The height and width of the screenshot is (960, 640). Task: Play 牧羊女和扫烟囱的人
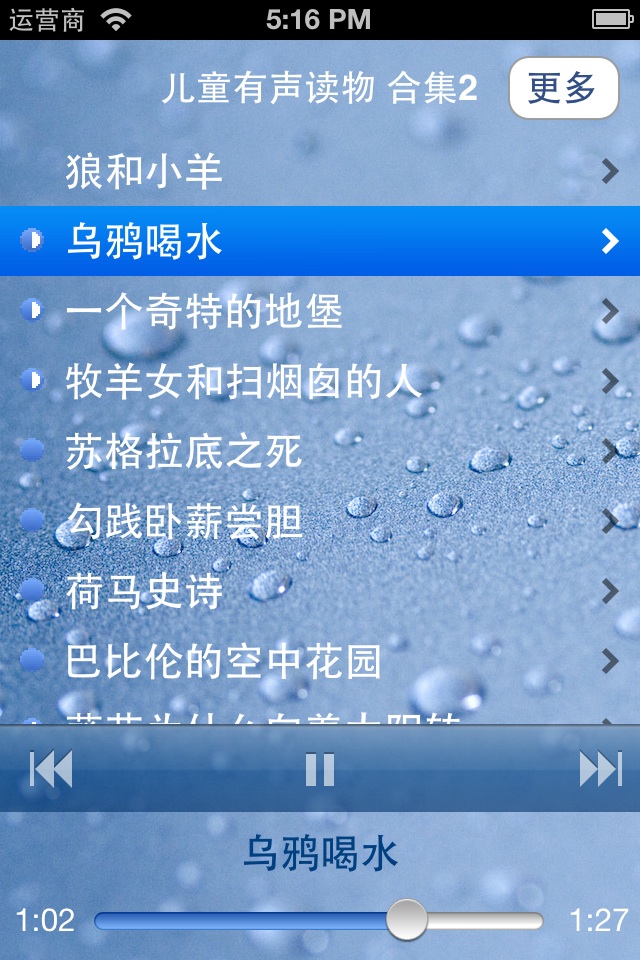[x=320, y=382]
